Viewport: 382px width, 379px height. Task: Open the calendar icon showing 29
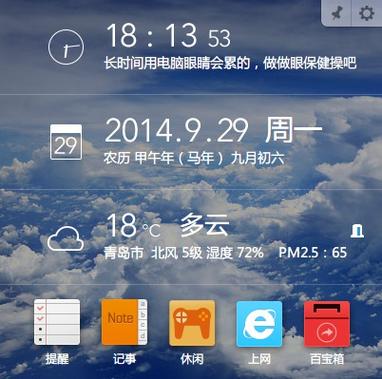click(x=66, y=142)
